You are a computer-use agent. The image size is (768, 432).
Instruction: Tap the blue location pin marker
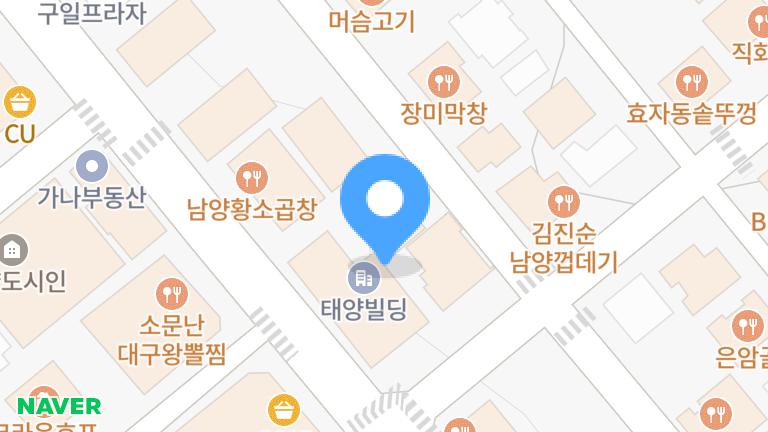[x=385, y=202]
